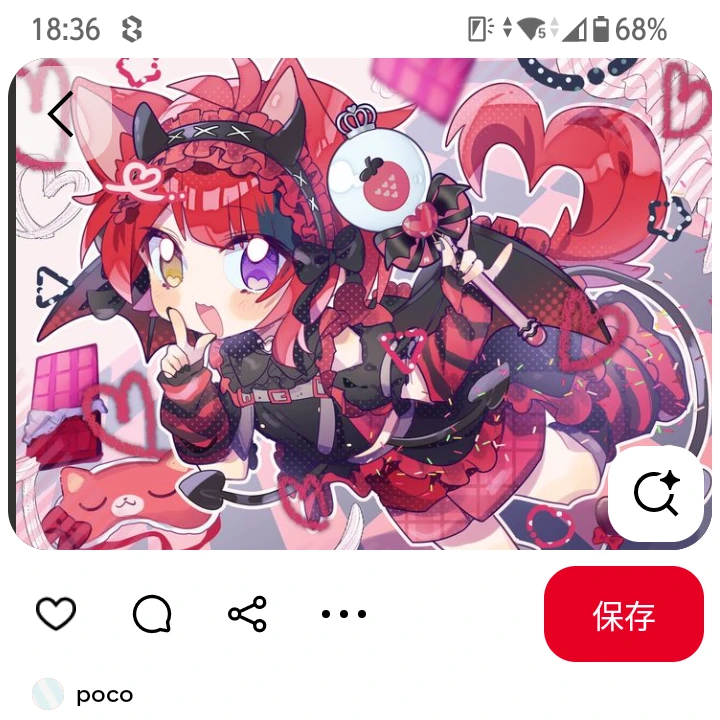The width and height of the screenshot is (720, 720).
Task: Open the comments bubble
Action: 152,613
